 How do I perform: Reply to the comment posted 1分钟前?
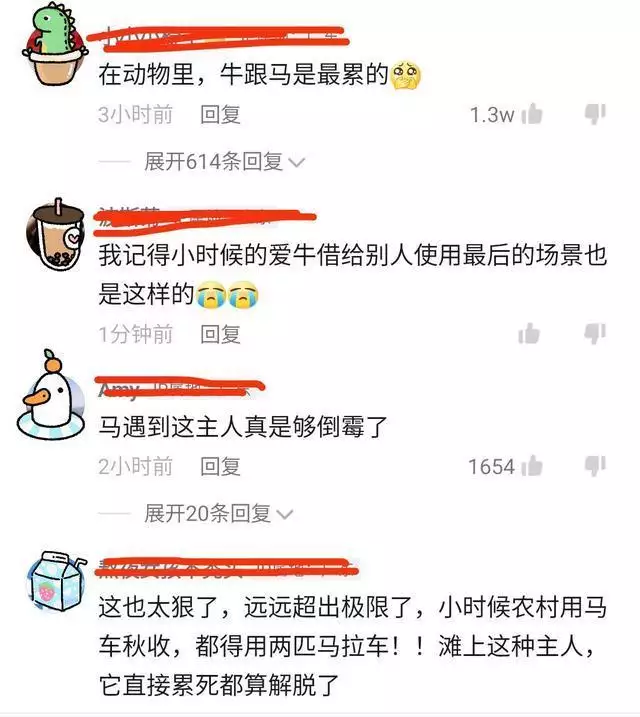click(x=221, y=334)
